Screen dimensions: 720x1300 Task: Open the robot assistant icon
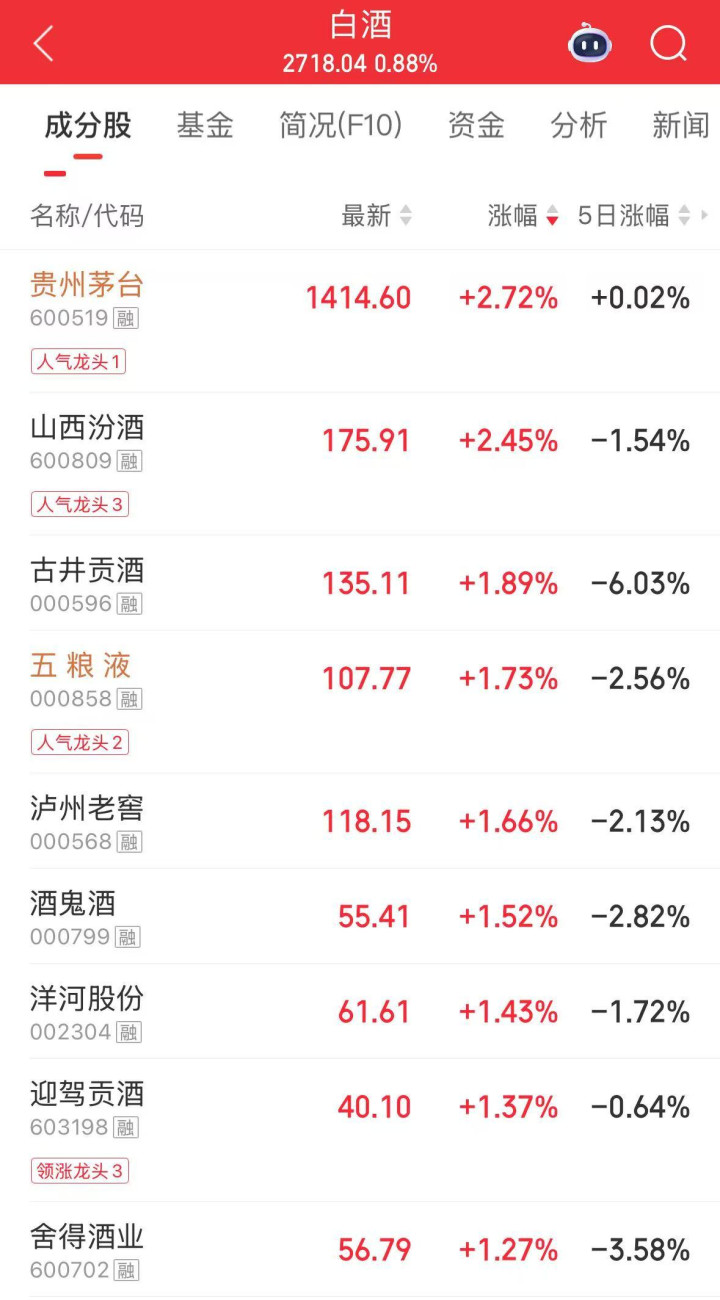590,44
